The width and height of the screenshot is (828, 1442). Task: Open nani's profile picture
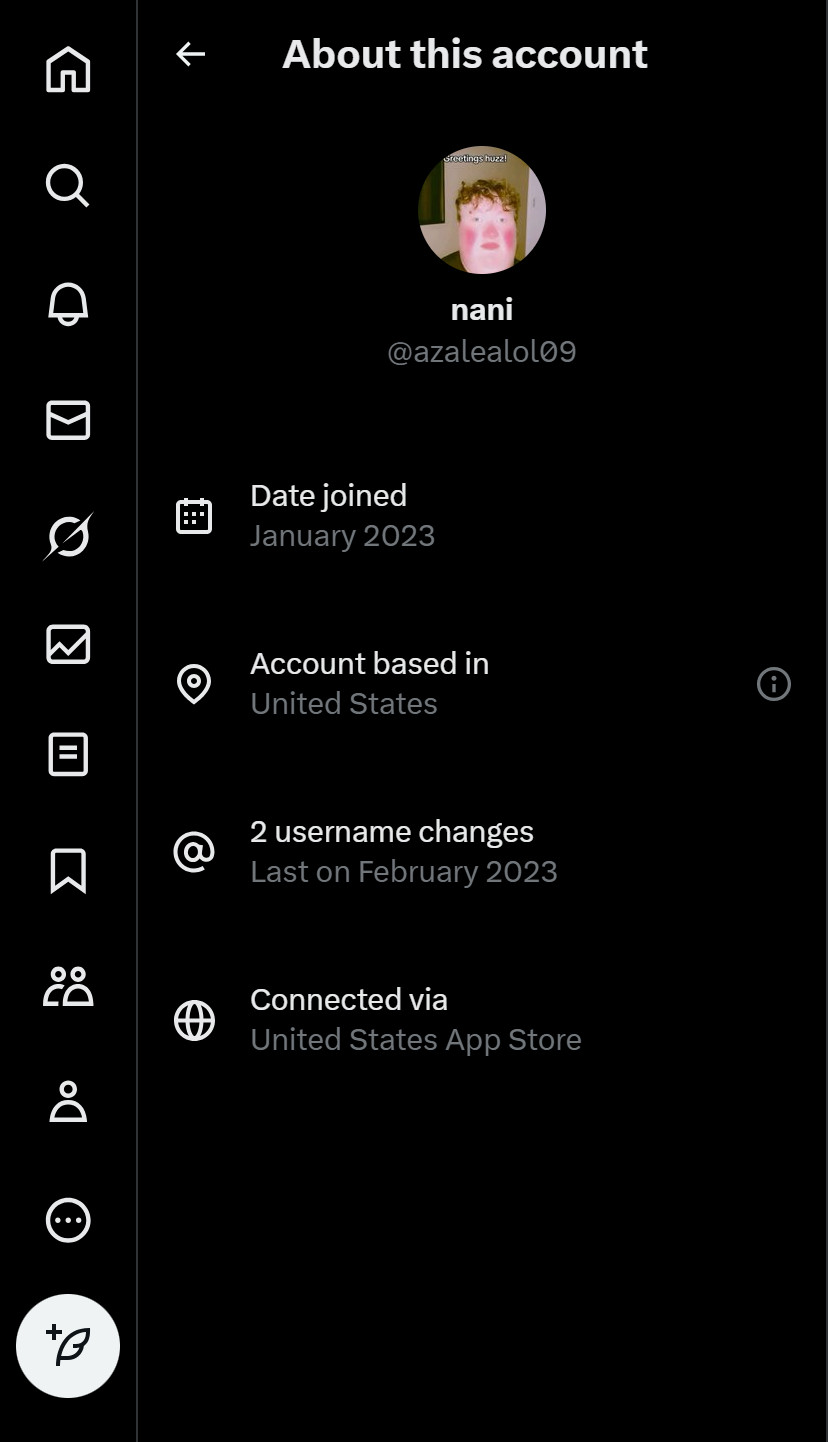pyautogui.click(x=481, y=210)
